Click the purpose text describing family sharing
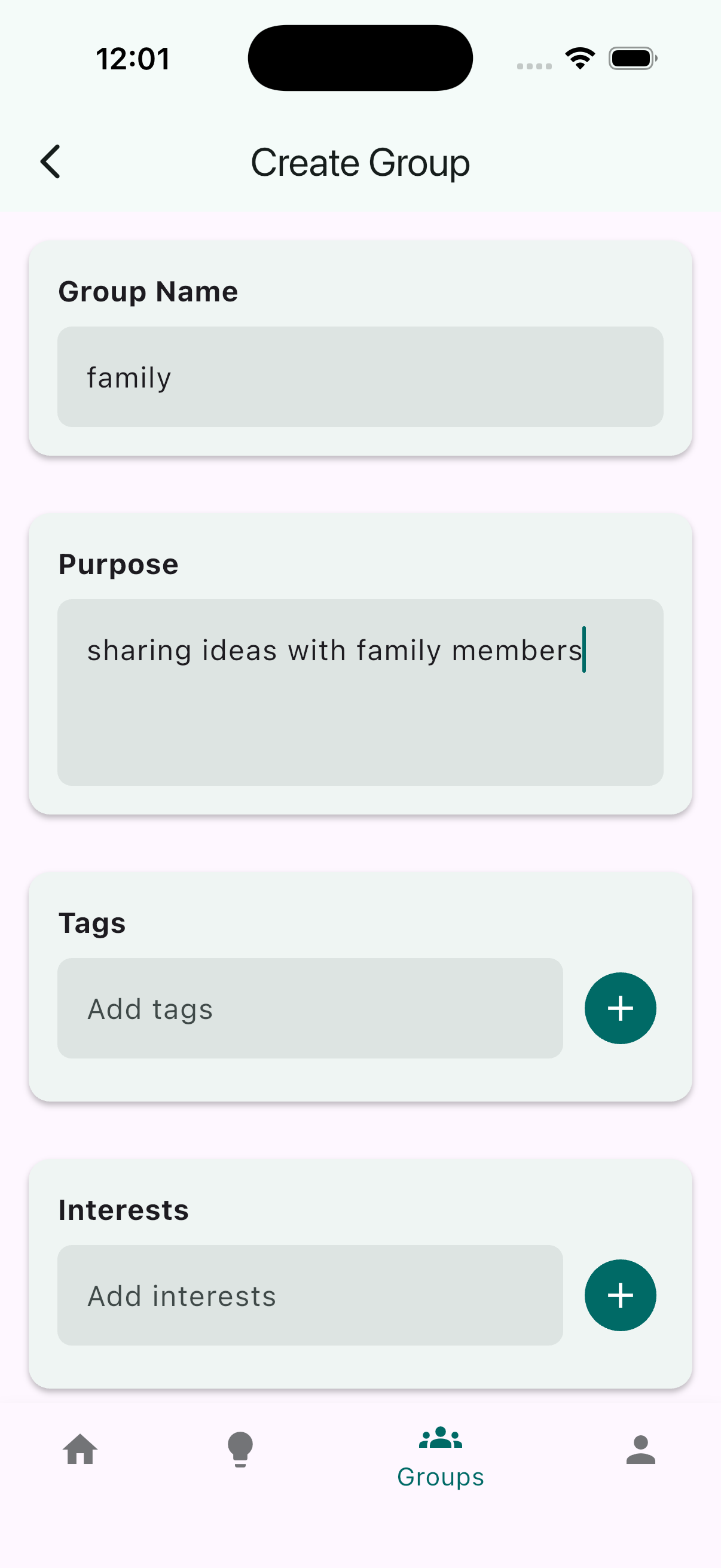The image size is (721, 1568). 335,649
